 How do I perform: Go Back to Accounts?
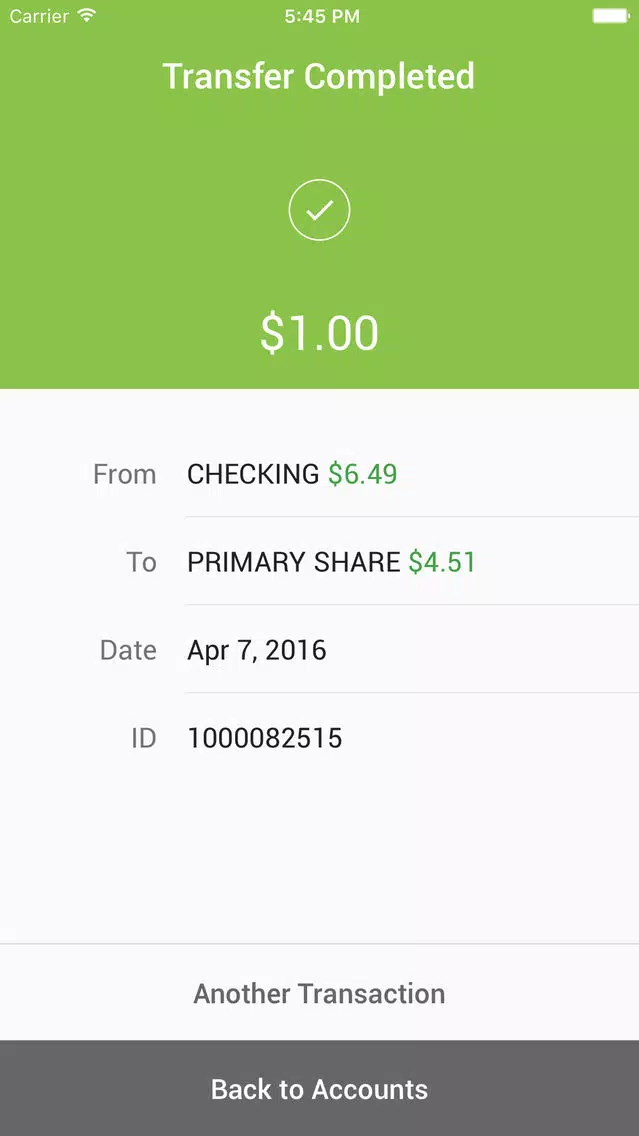click(x=320, y=1088)
